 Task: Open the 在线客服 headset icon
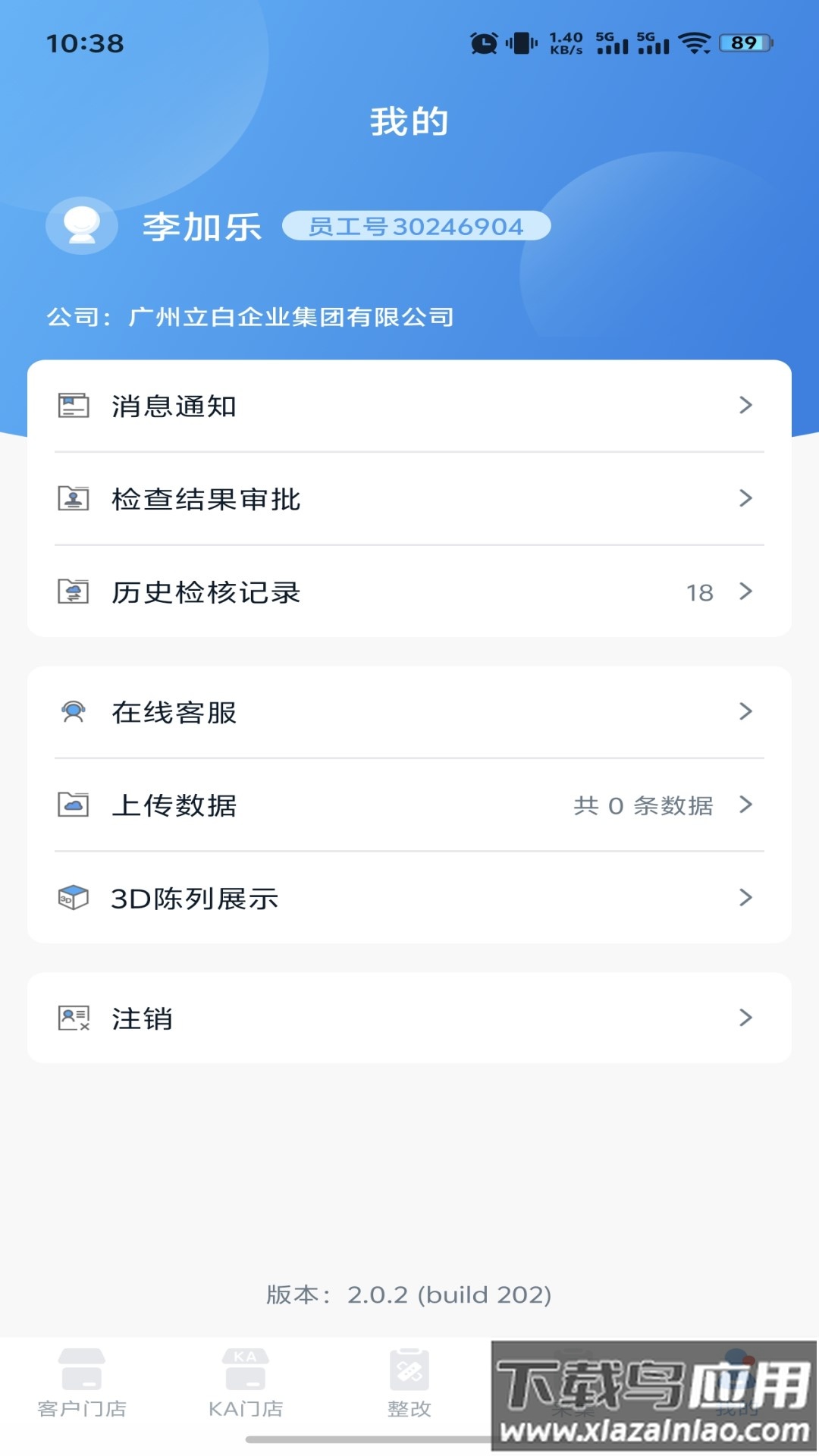click(x=74, y=711)
